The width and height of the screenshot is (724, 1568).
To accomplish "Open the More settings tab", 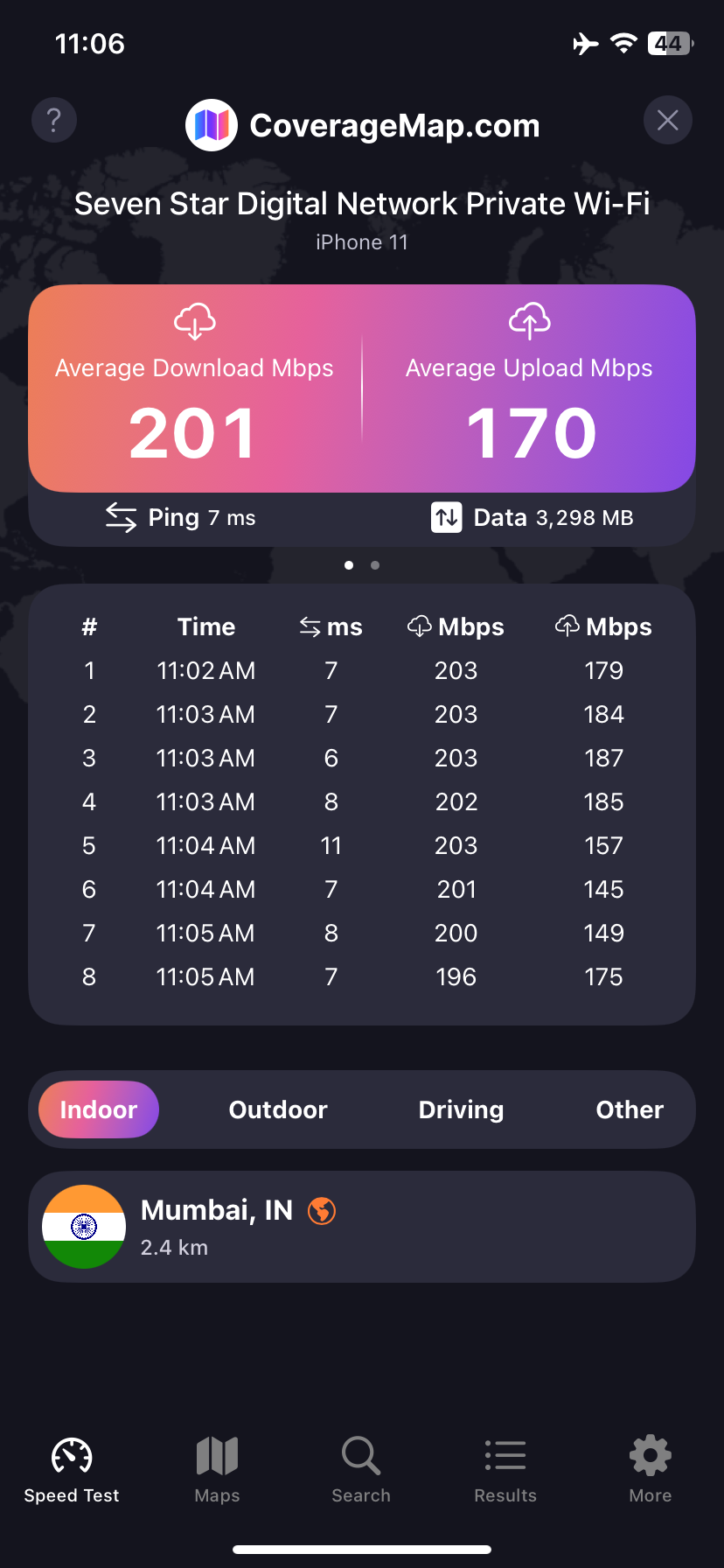I will pos(650,1470).
